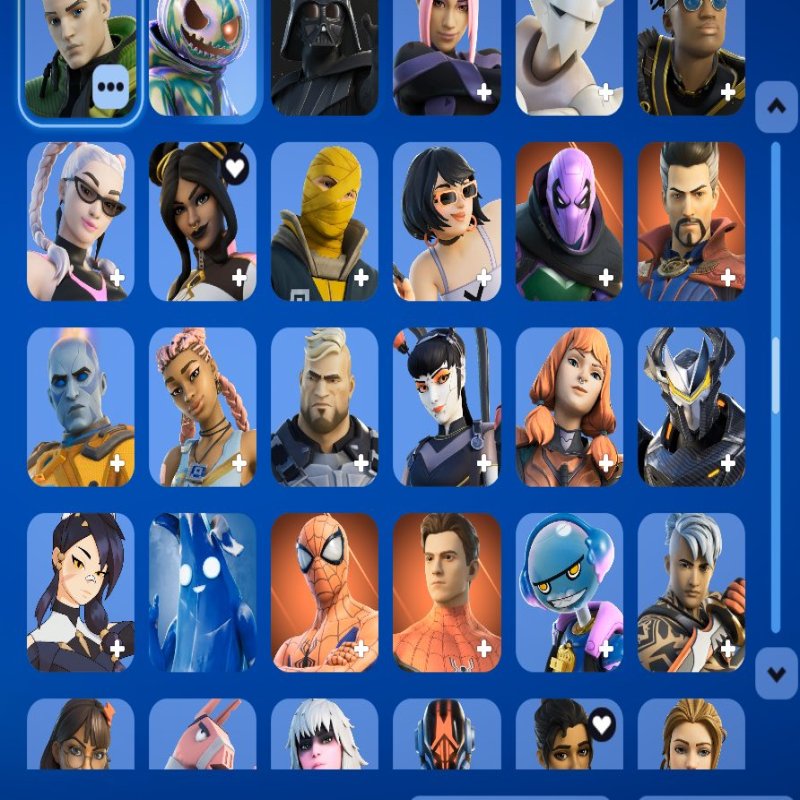Select the white-faced girl with bunny ears

[446, 407]
